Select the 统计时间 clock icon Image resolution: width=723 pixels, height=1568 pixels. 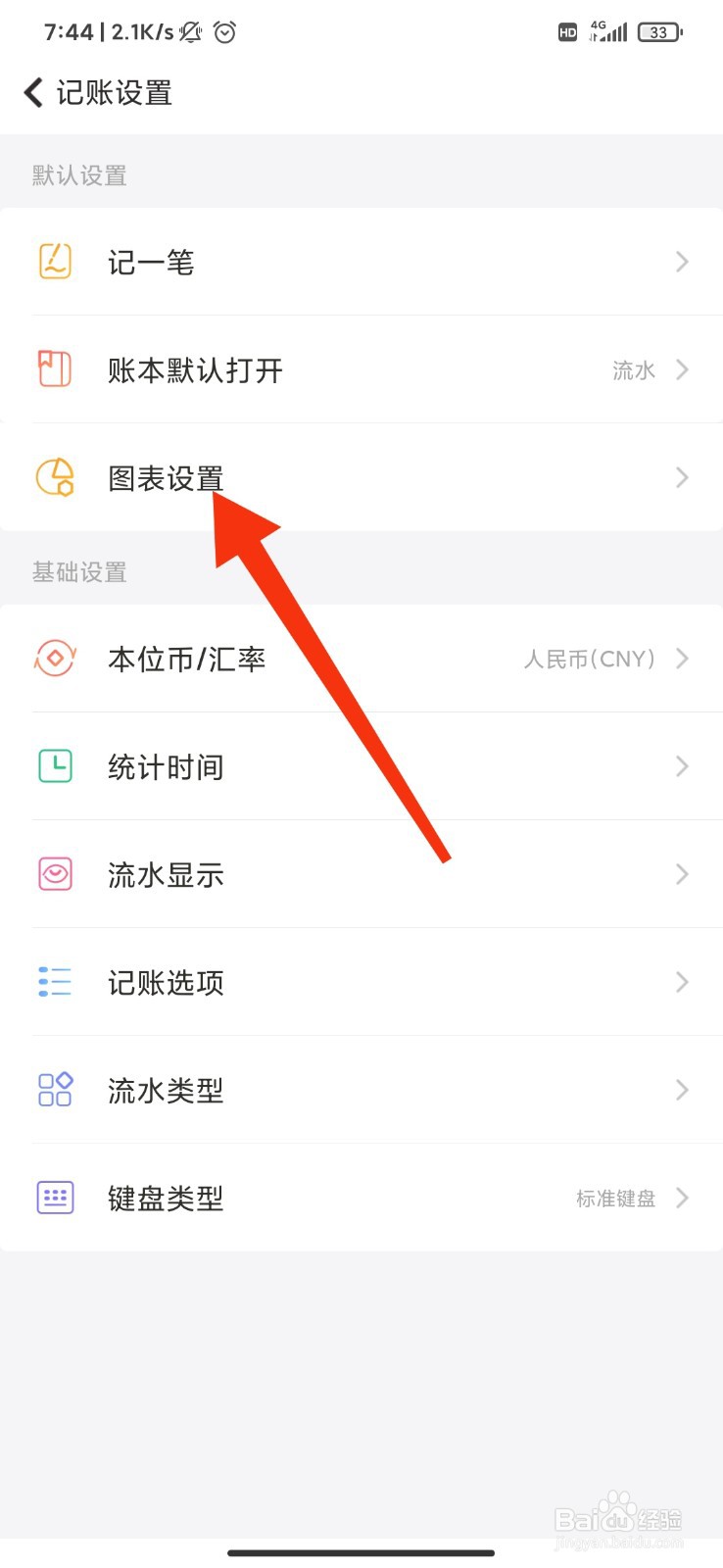(x=55, y=766)
